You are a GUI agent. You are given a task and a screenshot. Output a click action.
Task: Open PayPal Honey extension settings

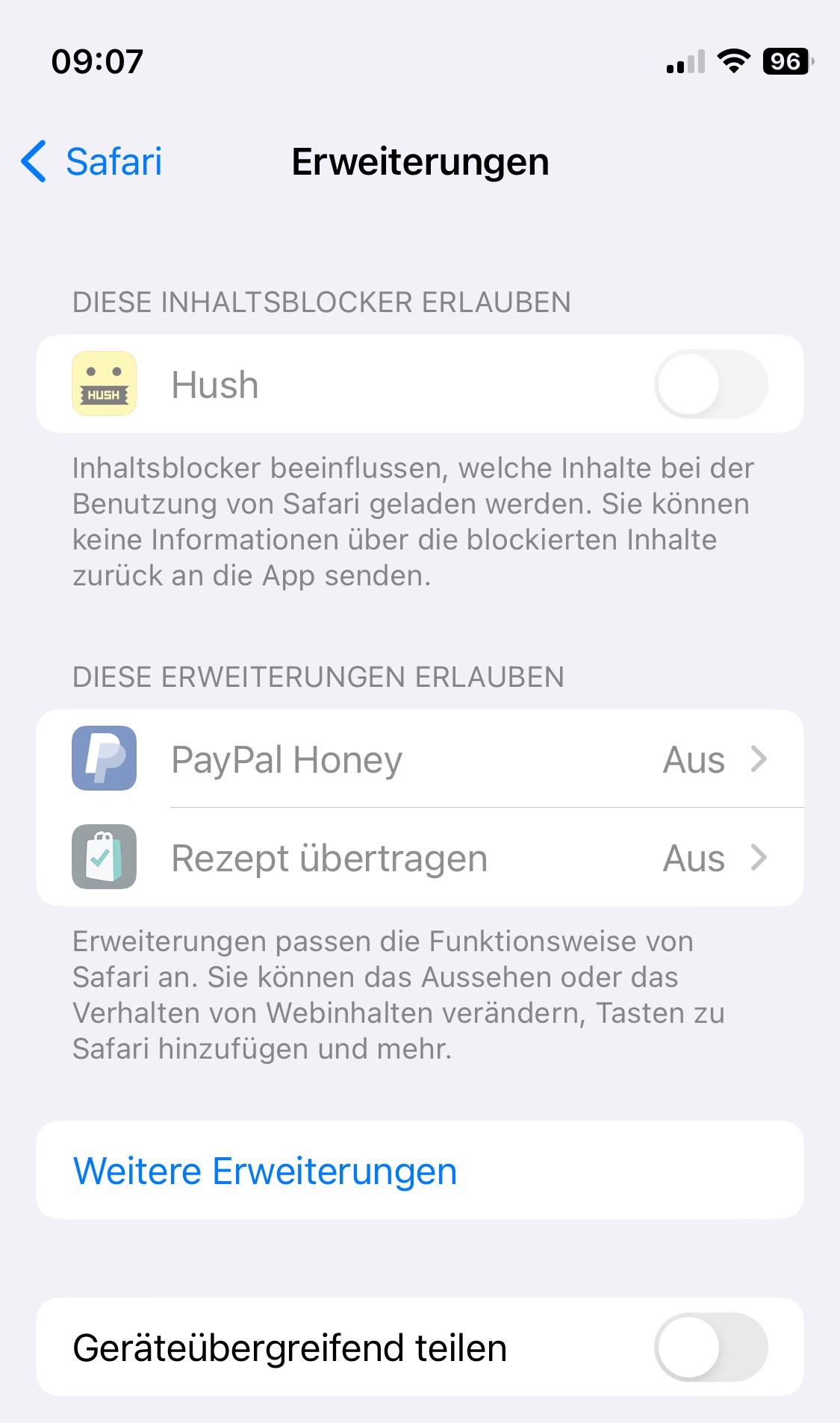[x=420, y=759]
